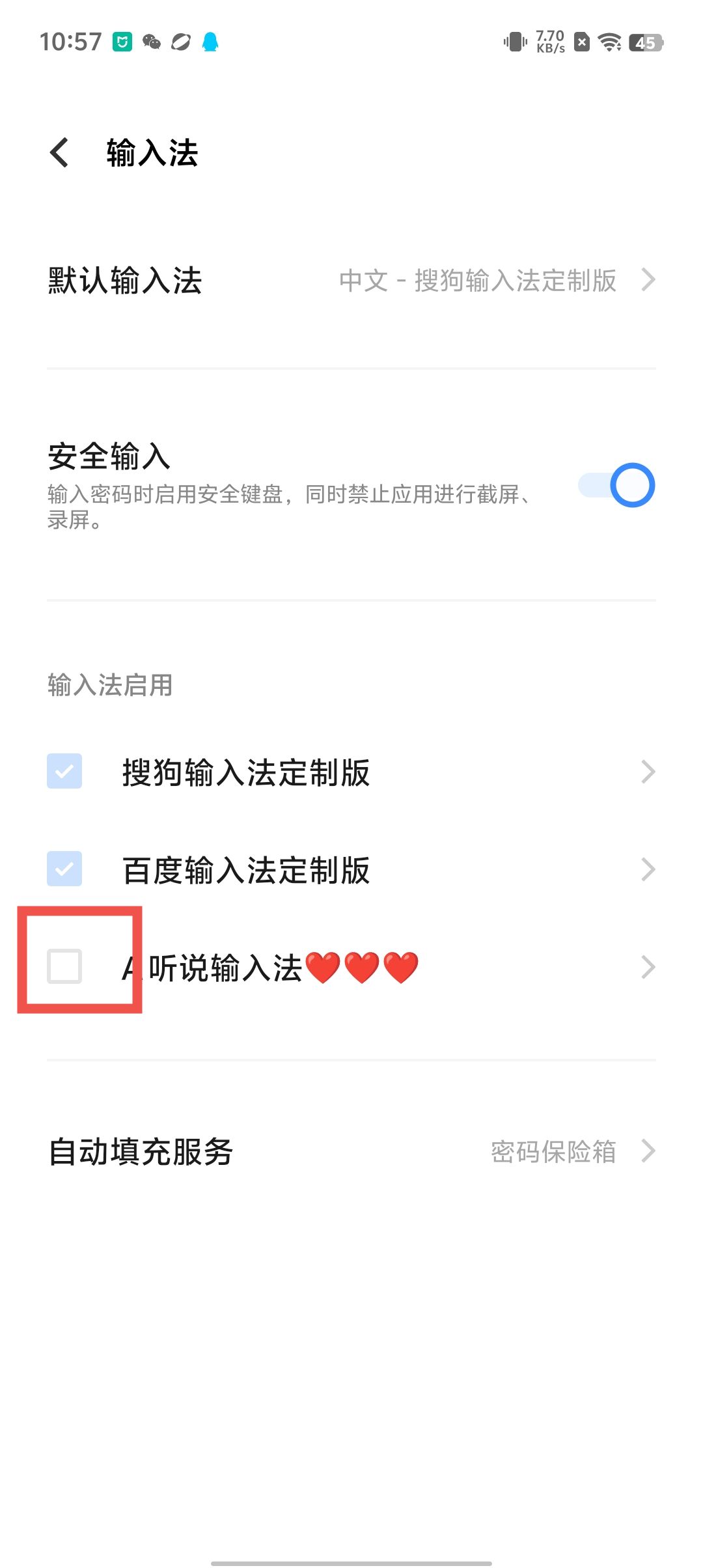Open 默认输入法 selection
This screenshot has height=1568, width=703.
tap(351, 281)
